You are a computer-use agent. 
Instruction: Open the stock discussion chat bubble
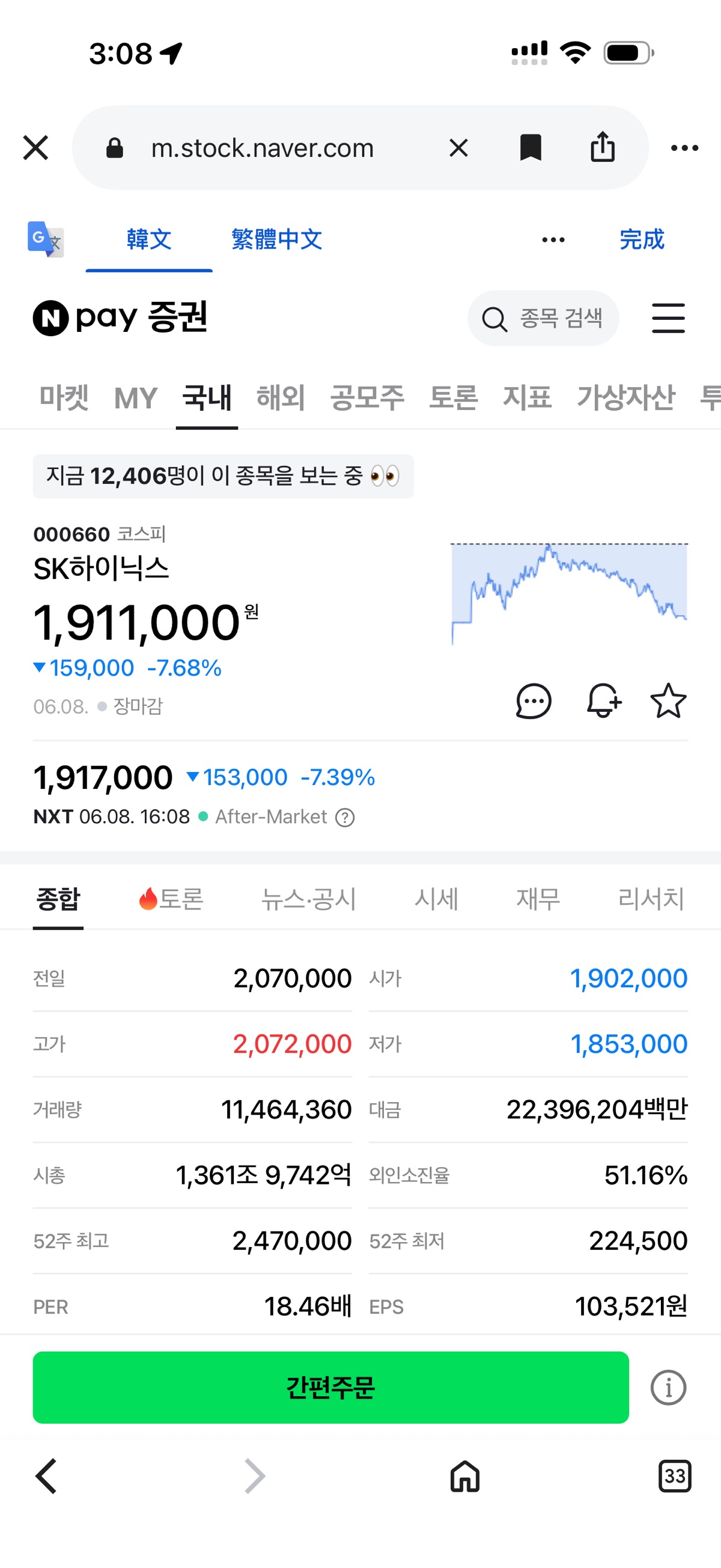click(534, 701)
